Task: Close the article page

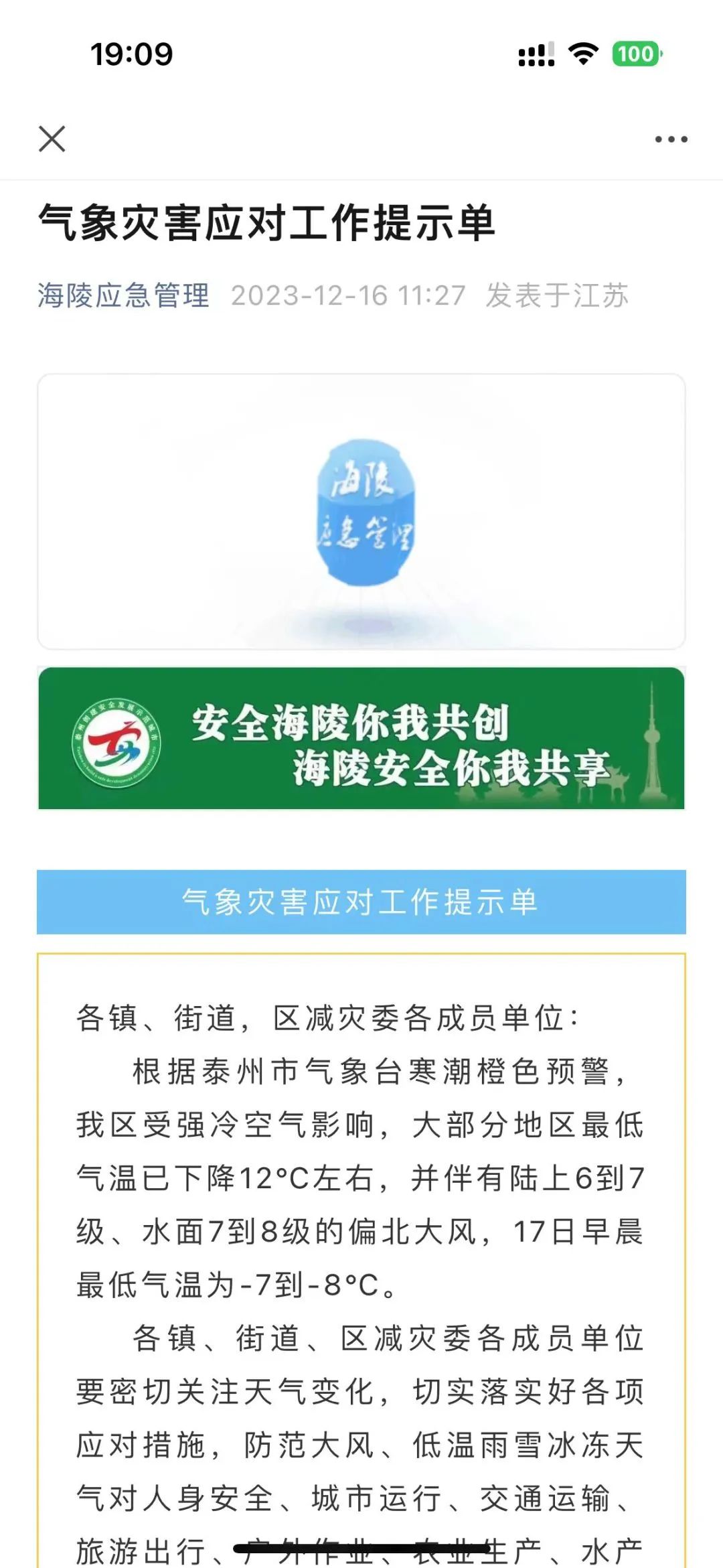Action: (x=52, y=139)
